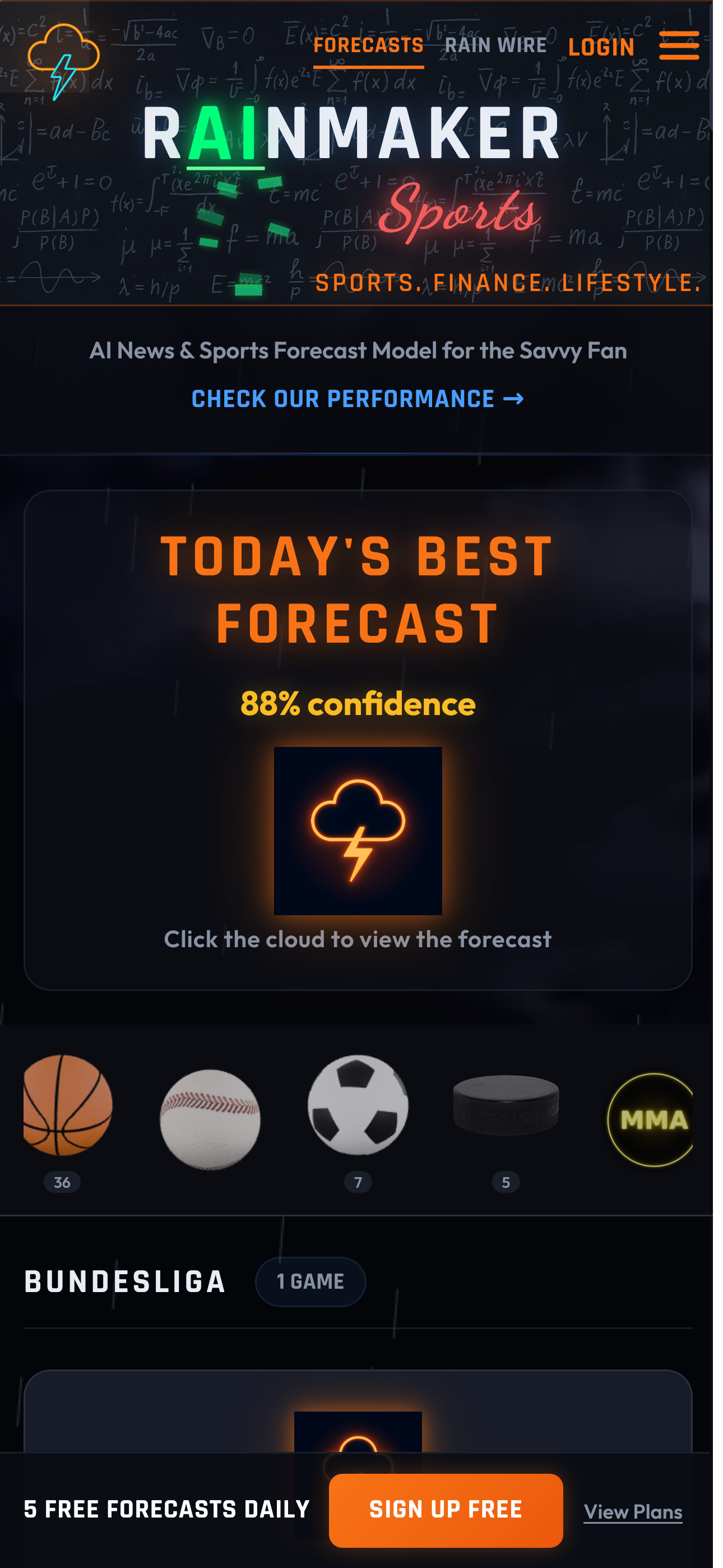Viewport: 723px width, 1568px height.
Task: Open the hamburger menu
Action: [x=679, y=46]
